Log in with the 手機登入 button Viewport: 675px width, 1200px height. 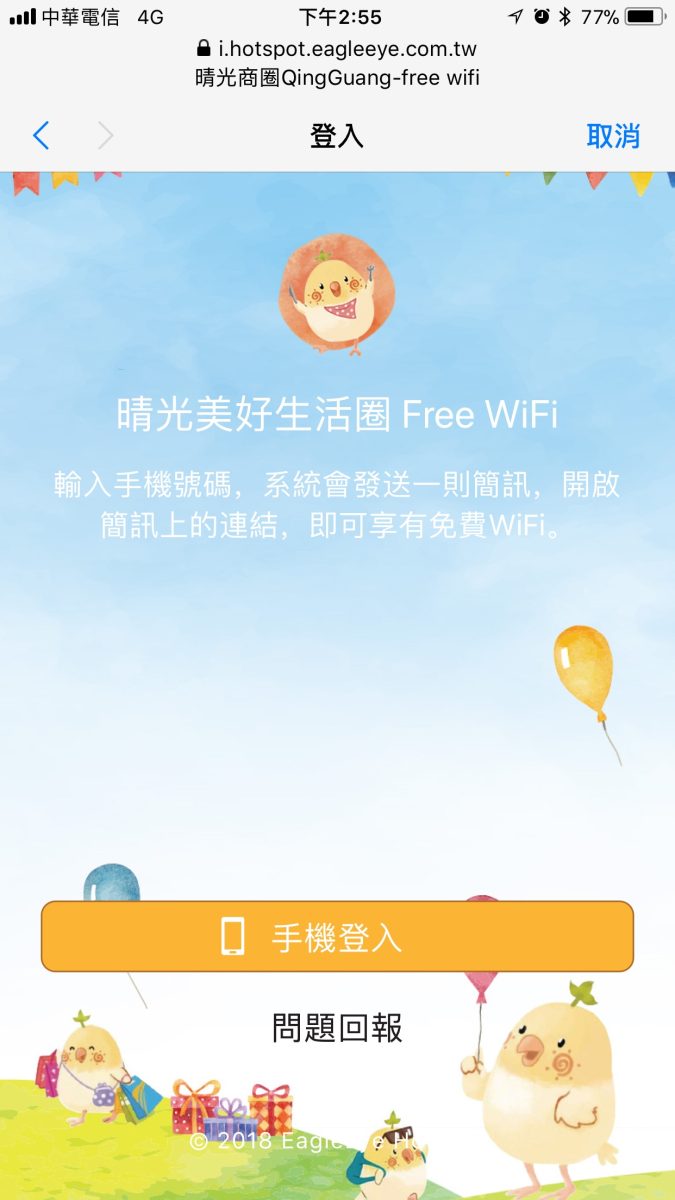[337, 937]
